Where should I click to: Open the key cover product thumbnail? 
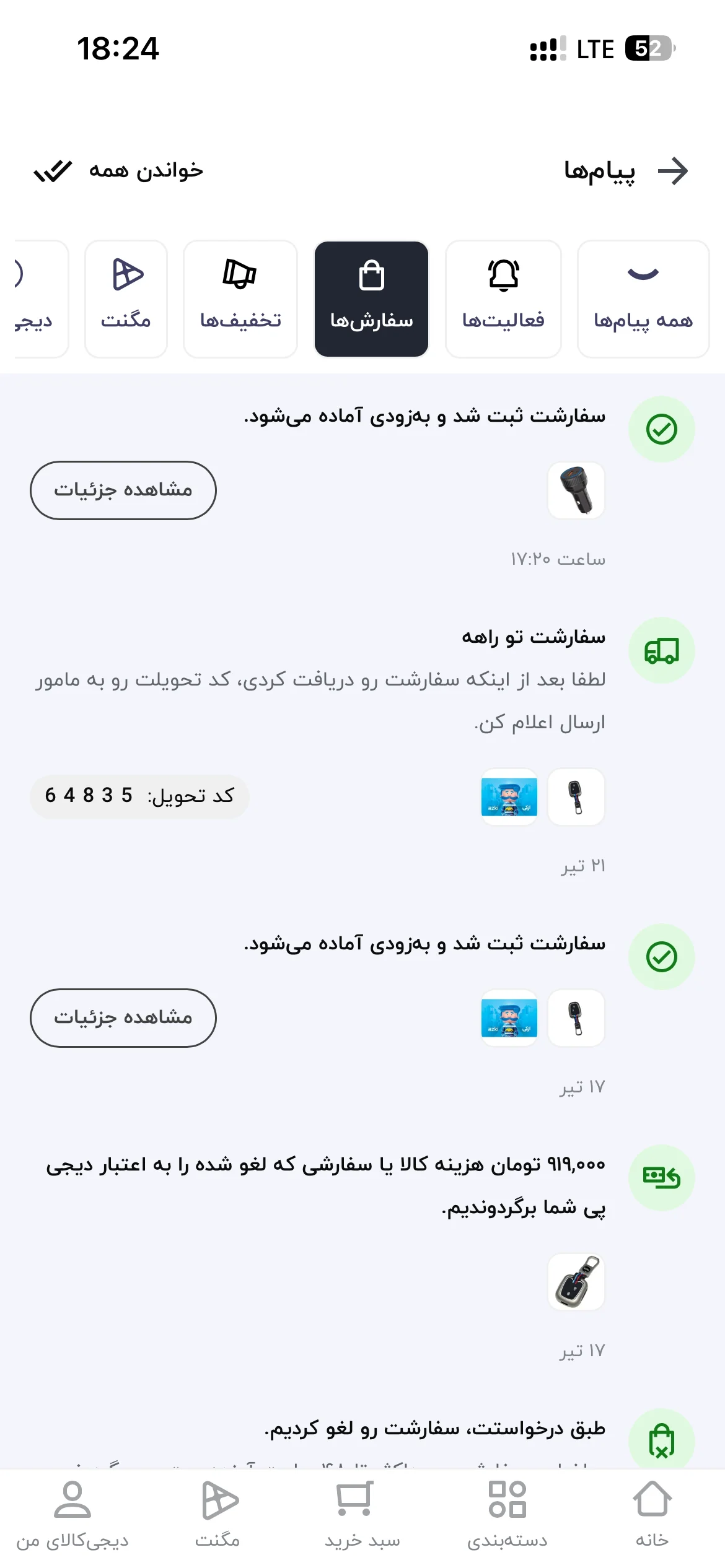(576, 1282)
